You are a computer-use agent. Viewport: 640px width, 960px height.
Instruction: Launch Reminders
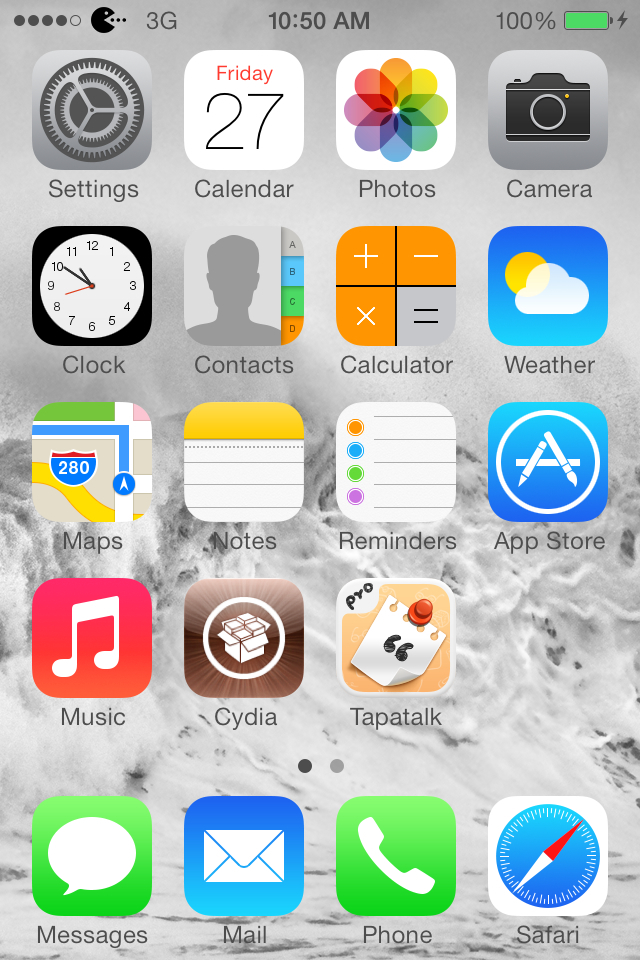pos(396,462)
